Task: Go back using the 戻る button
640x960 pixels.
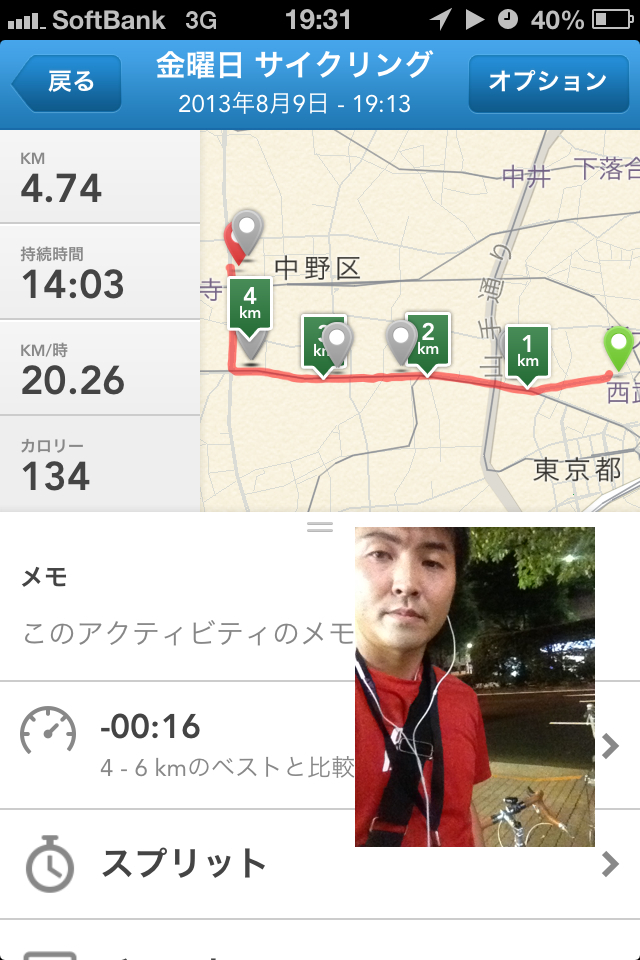Action: [x=68, y=83]
